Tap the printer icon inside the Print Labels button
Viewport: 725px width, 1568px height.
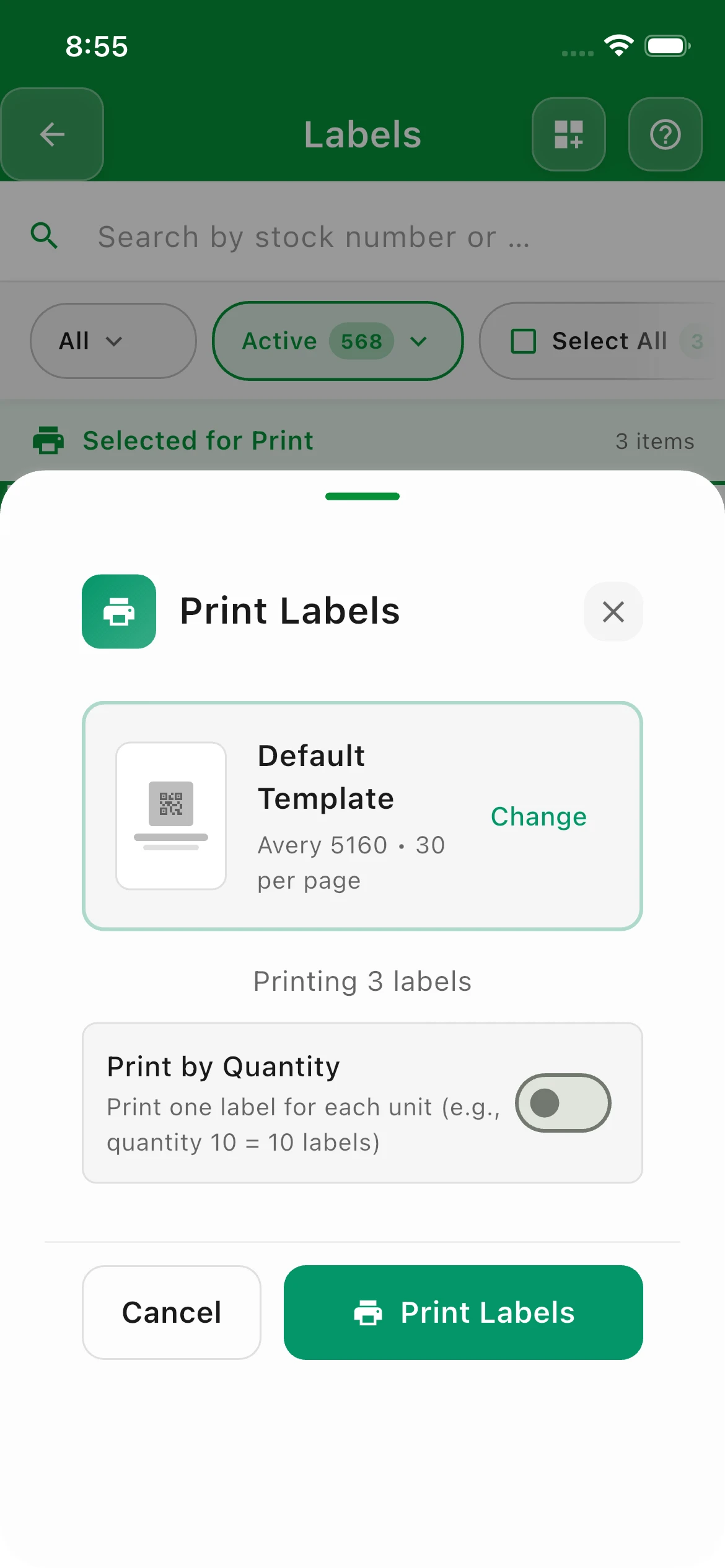tap(369, 1312)
